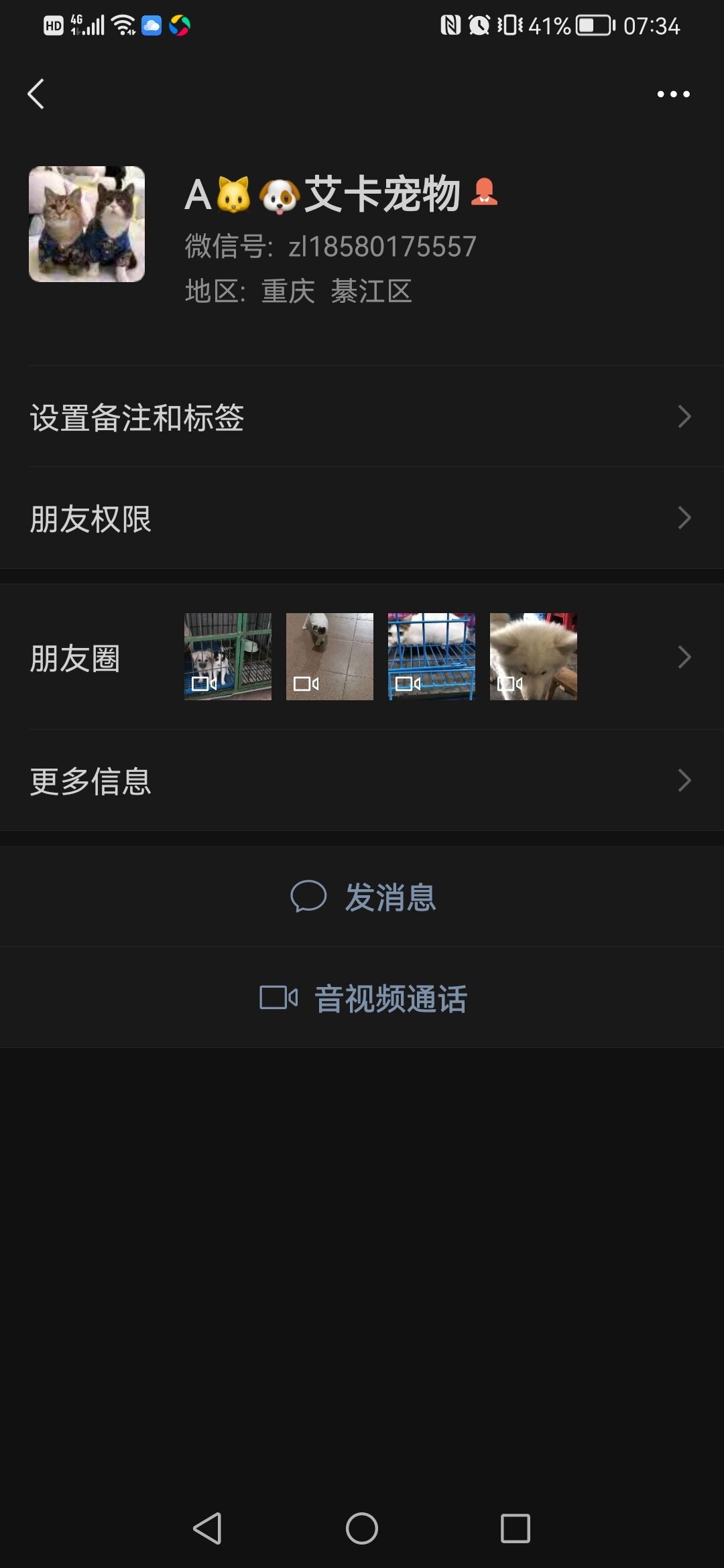
Task: Open 朋友权限 settings
Action: click(362, 519)
